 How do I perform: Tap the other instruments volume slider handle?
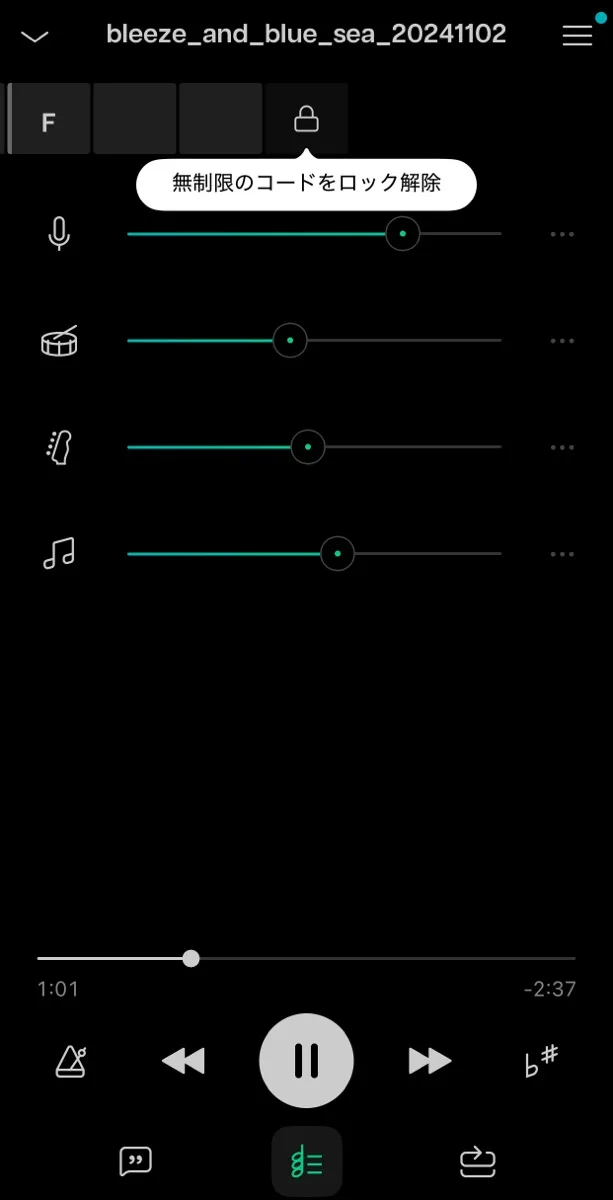point(338,553)
